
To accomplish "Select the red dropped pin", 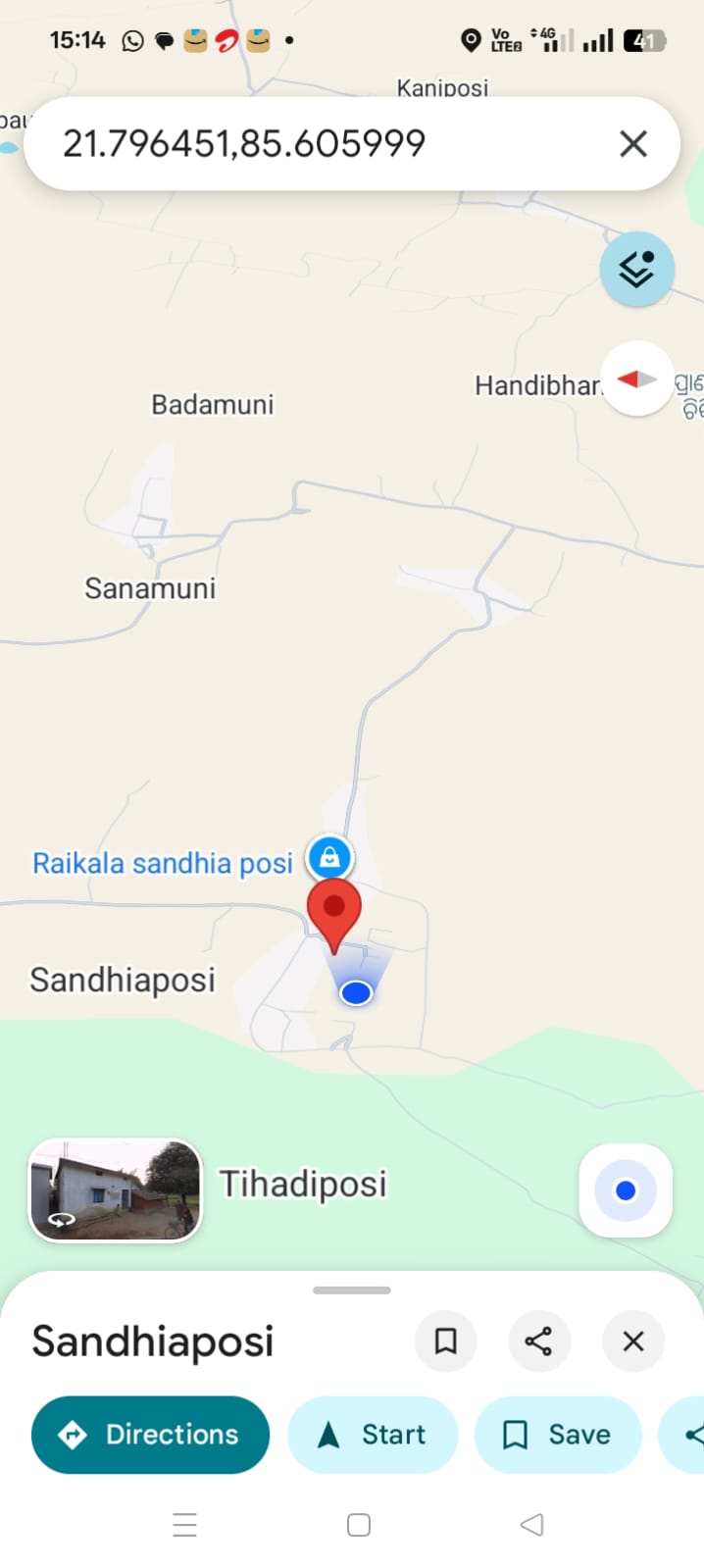I will 334,911.
